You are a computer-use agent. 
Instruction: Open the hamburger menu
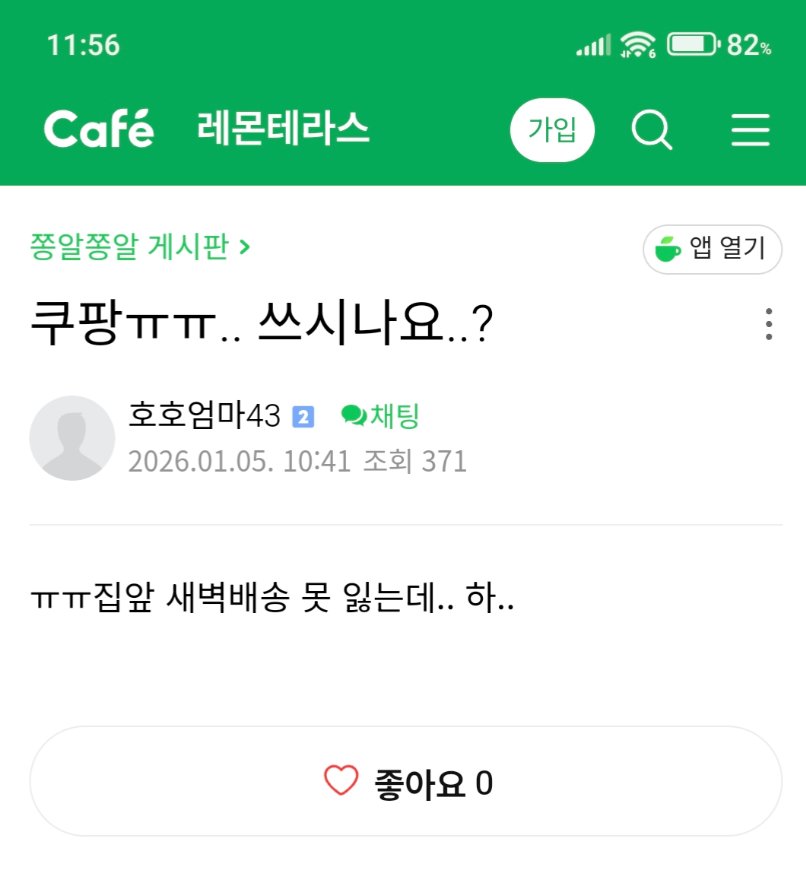(750, 130)
